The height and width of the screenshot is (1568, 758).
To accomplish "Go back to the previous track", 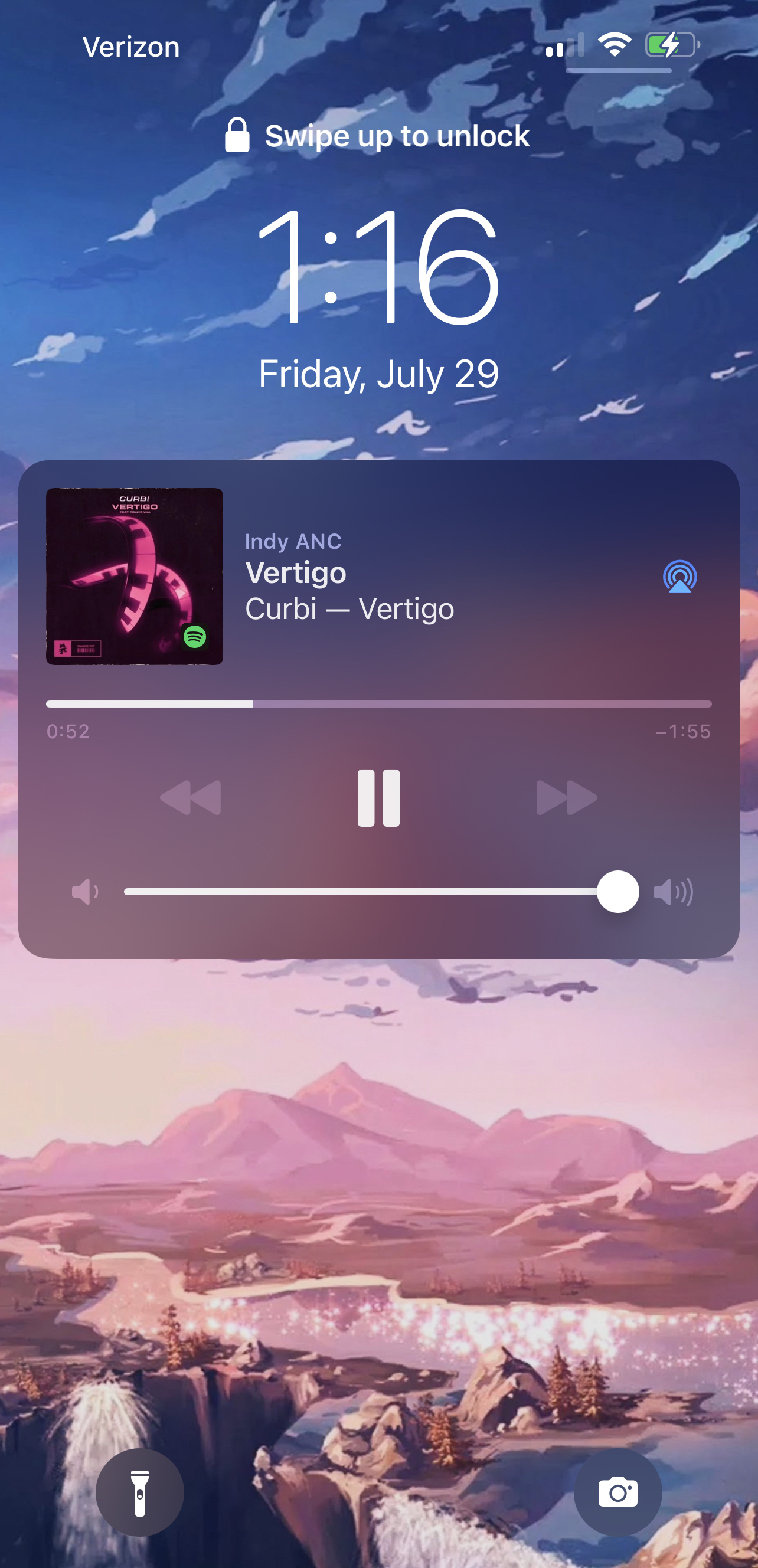I will point(191,798).
